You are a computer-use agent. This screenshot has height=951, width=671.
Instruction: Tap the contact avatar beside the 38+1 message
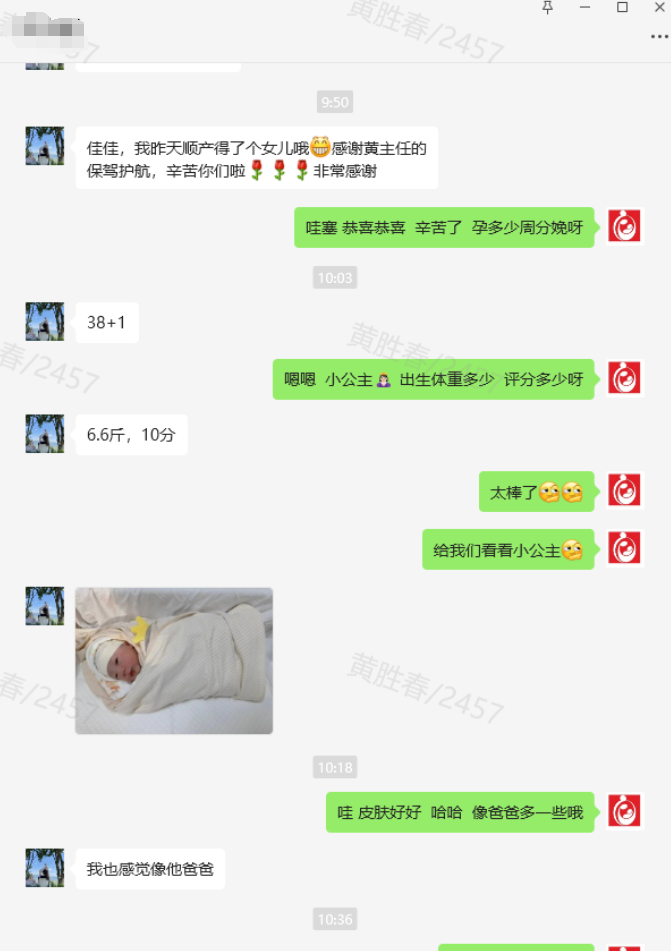[x=45, y=322]
